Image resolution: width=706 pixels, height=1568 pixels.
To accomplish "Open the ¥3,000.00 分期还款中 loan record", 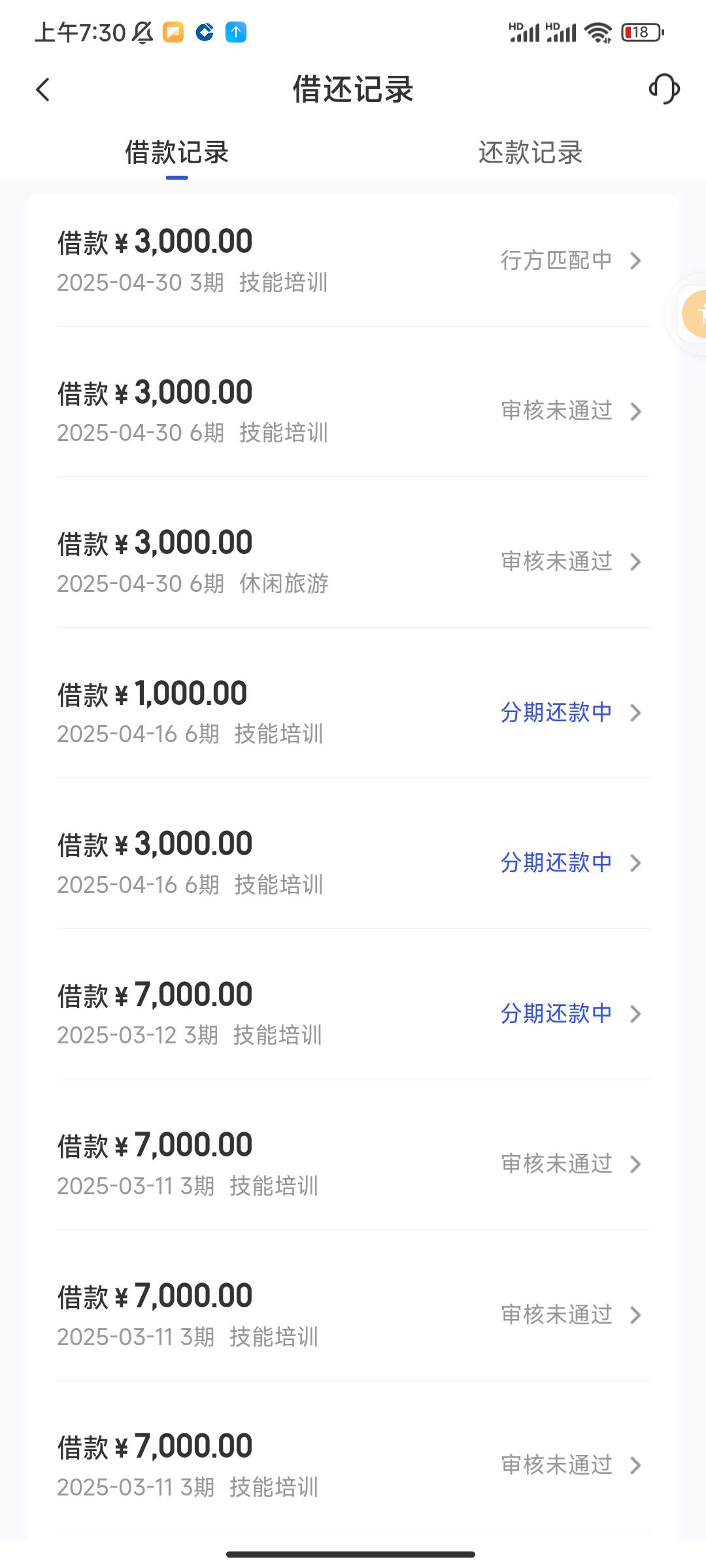I will 353,863.
